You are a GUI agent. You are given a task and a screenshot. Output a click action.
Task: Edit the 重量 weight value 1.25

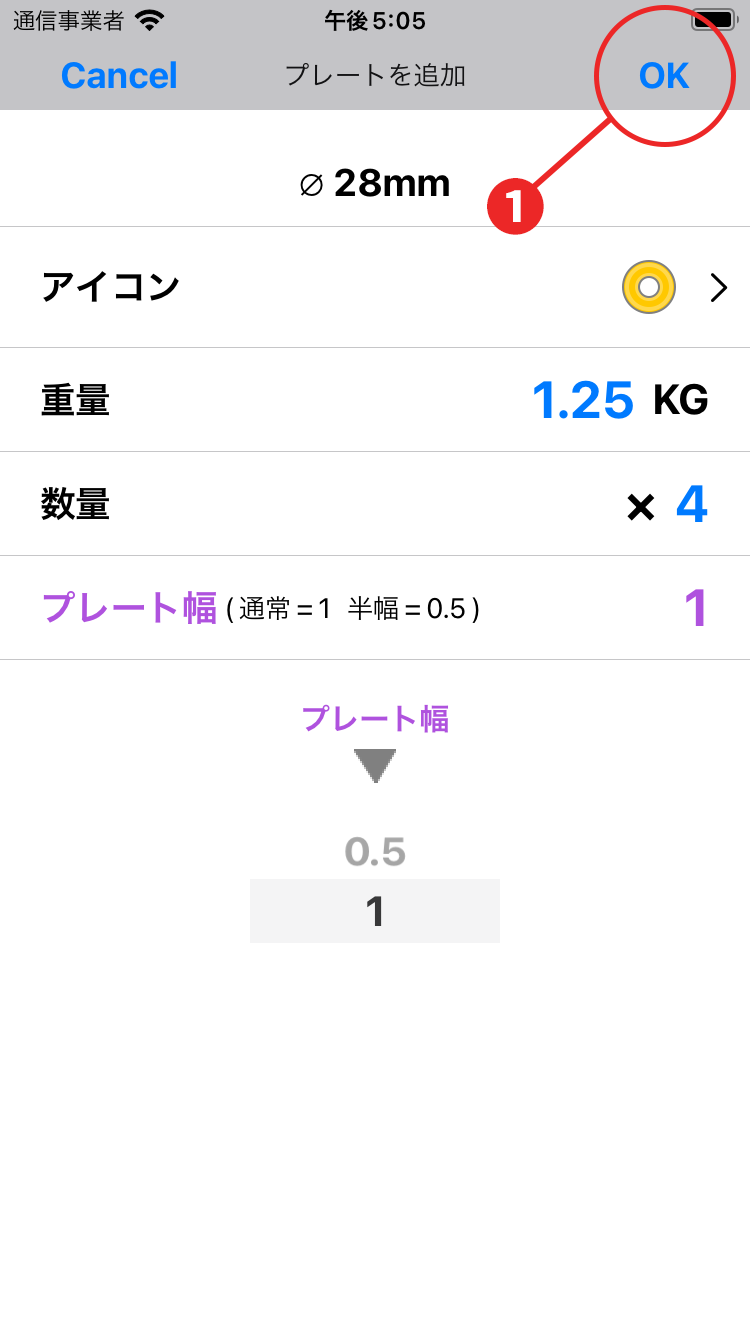(x=582, y=401)
